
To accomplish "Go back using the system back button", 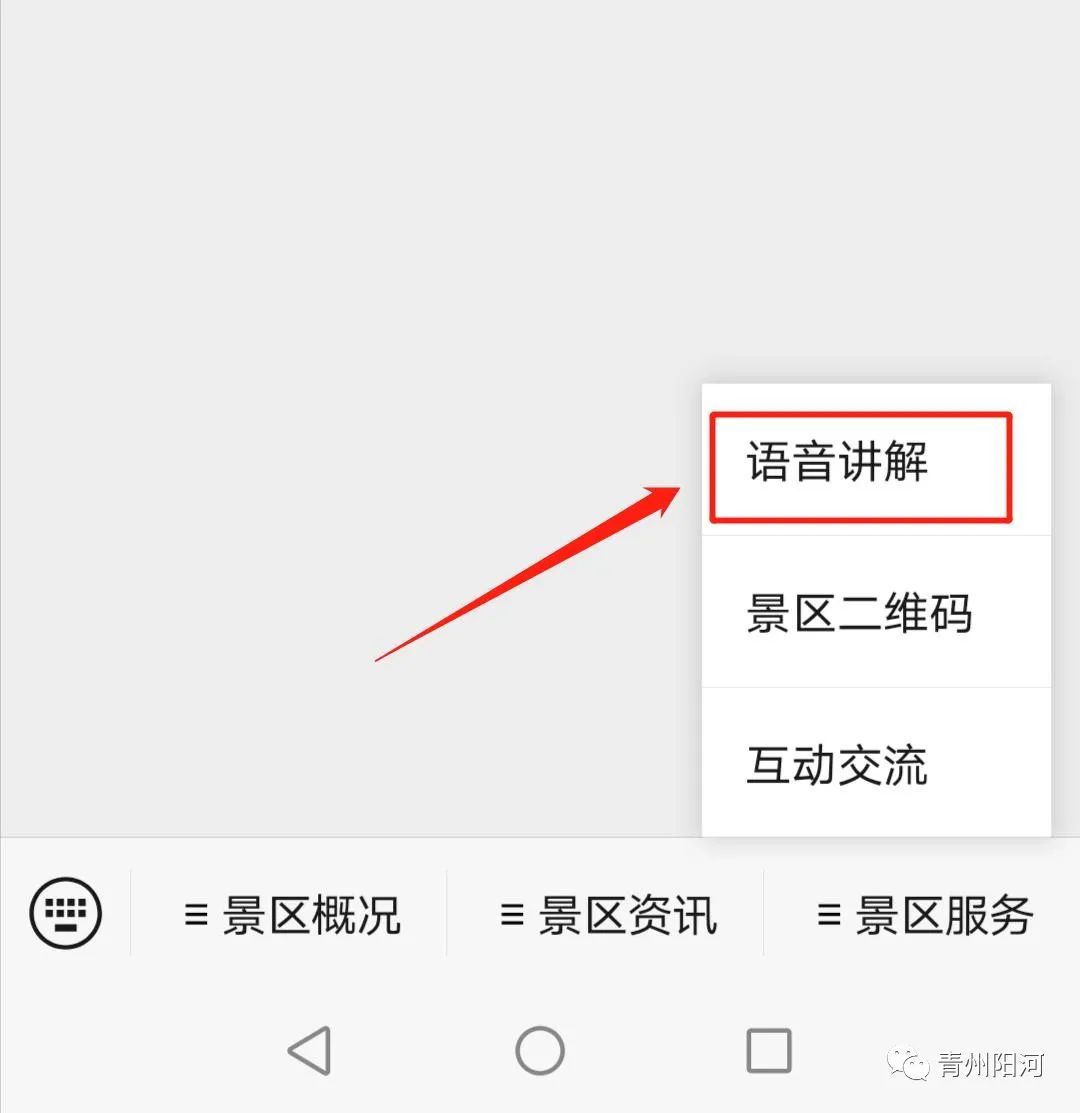I will [x=309, y=1051].
